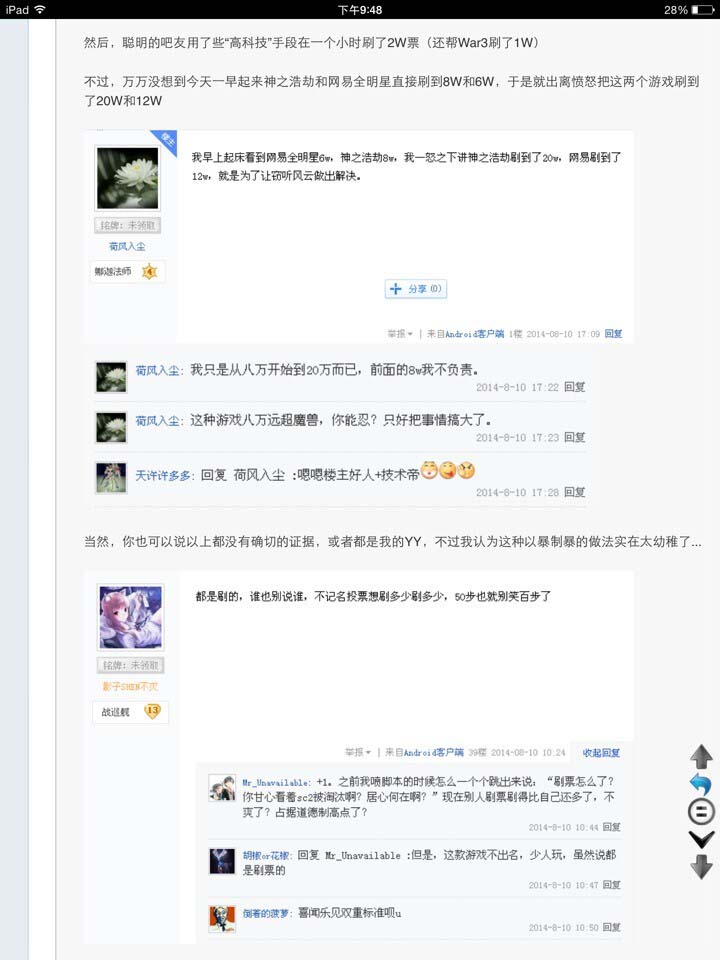
Task: Jump to top with the up arrow
Action: [701, 757]
